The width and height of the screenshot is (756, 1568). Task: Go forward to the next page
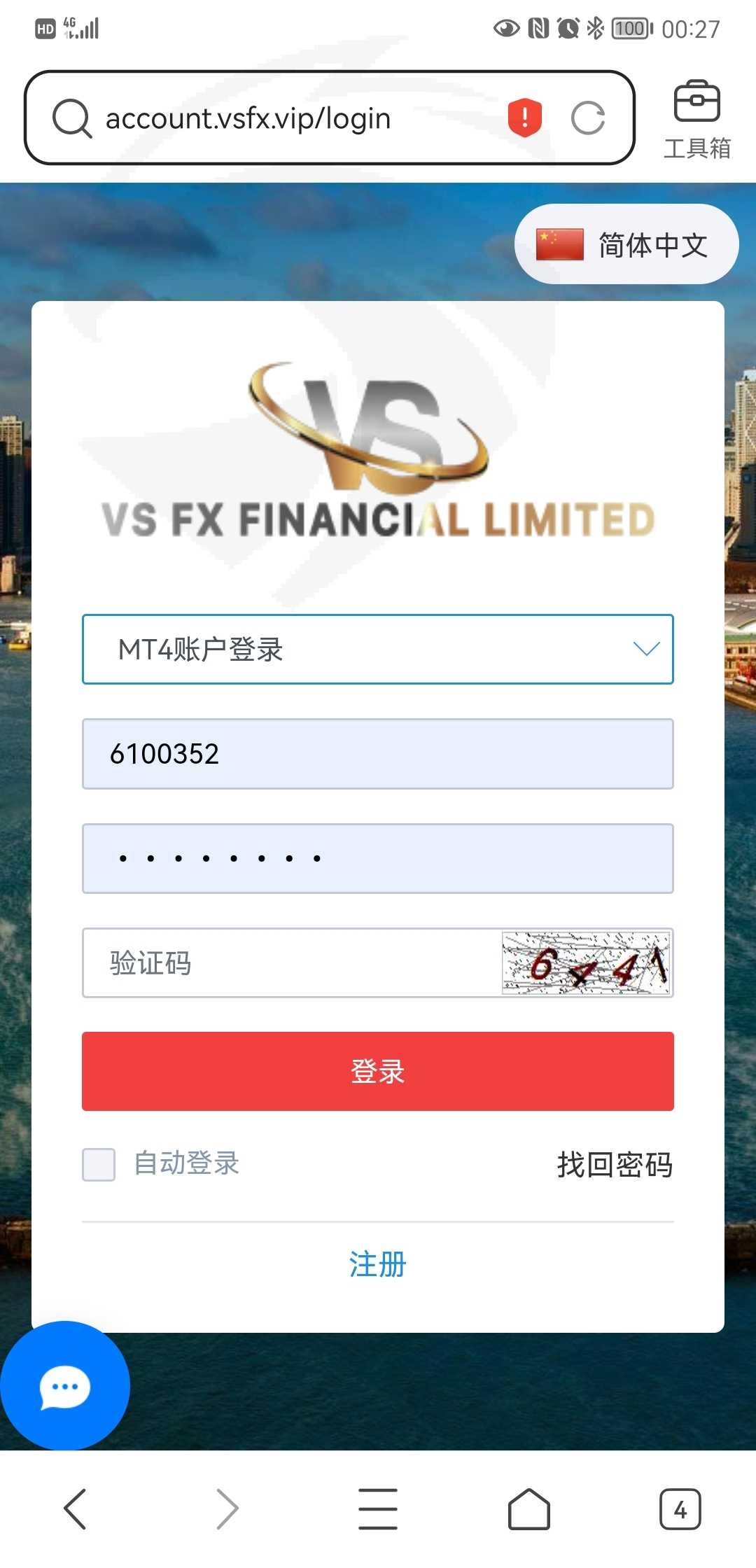click(x=227, y=1509)
